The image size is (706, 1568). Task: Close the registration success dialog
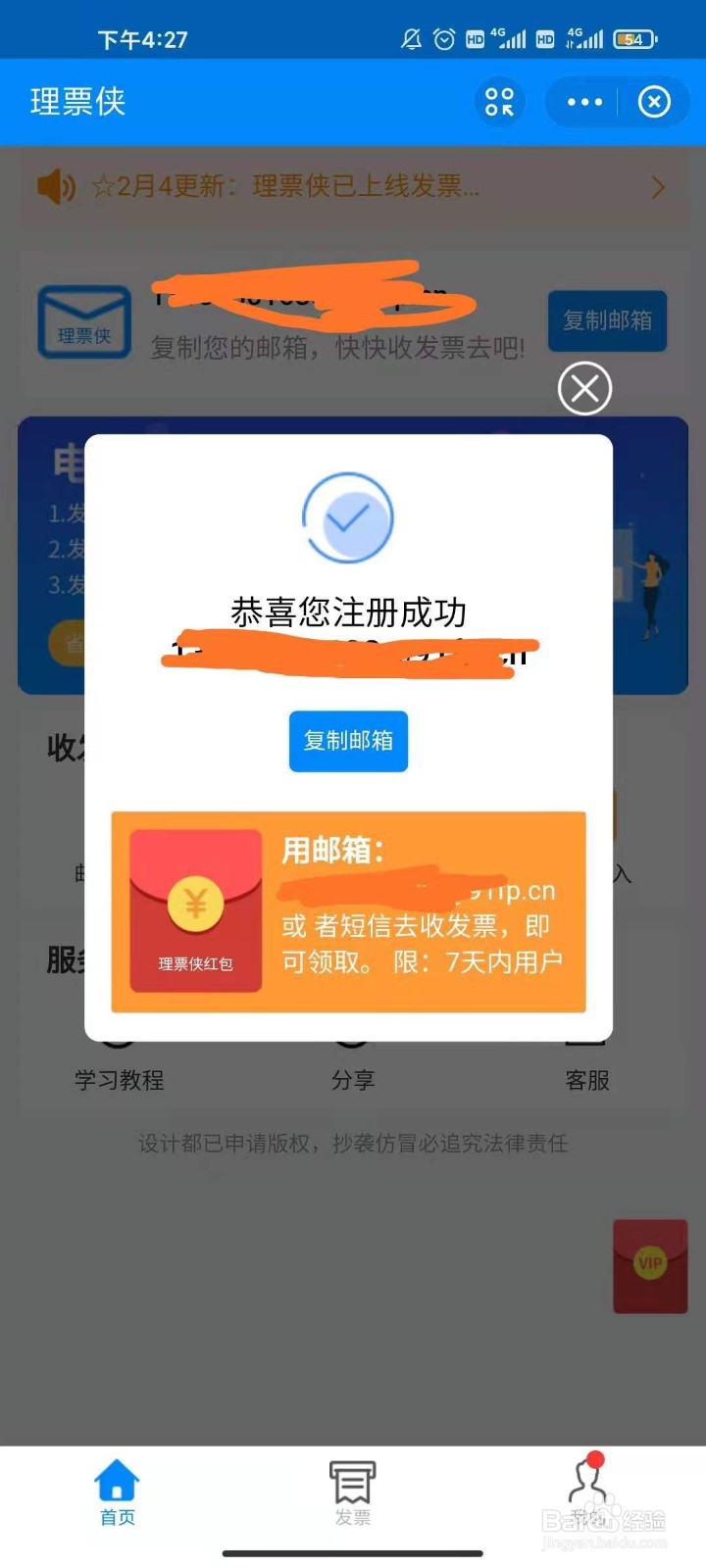(x=584, y=388)
